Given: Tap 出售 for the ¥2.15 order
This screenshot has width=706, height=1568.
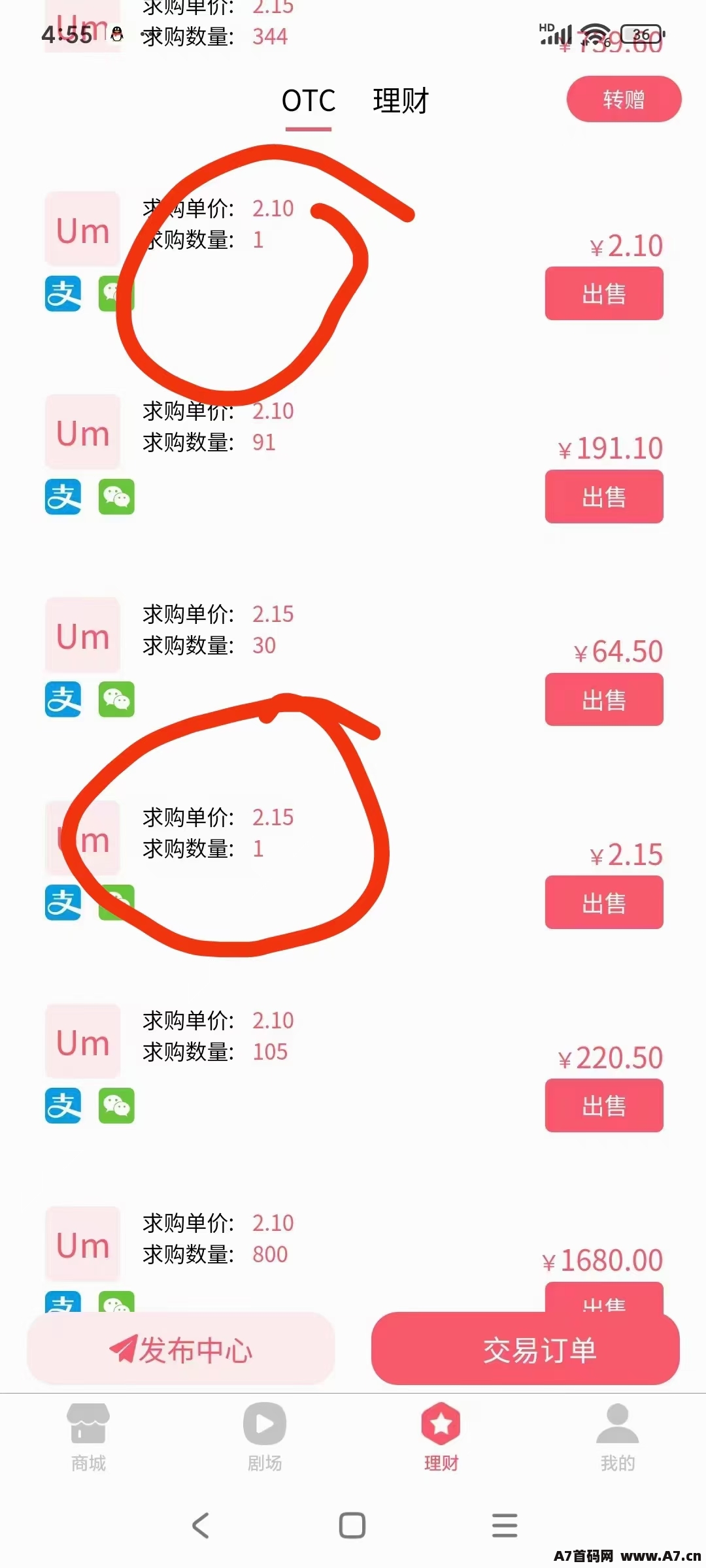Looking at the screenshot, I should click(x=604, y=902).
